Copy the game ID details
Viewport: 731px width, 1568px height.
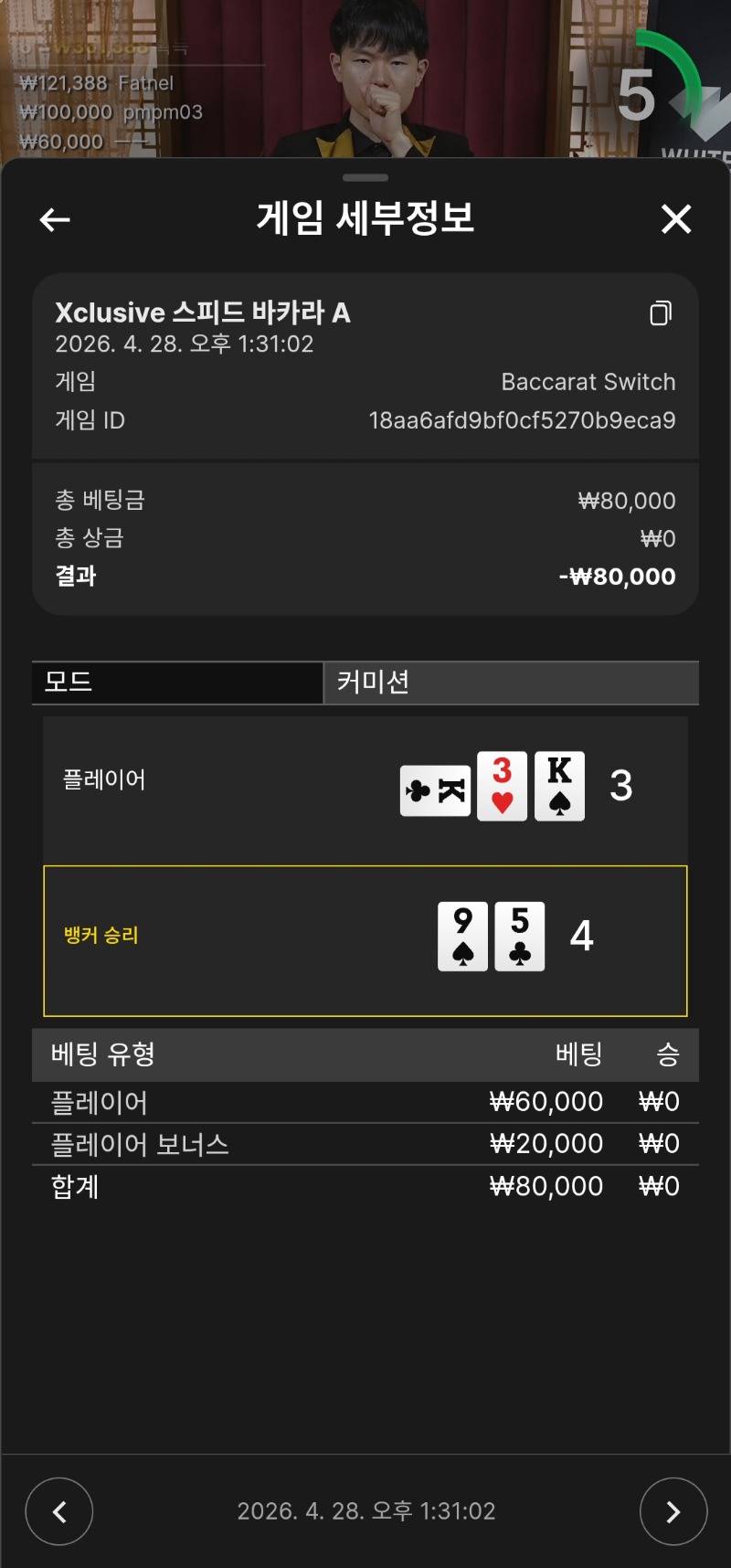[661, 313]
